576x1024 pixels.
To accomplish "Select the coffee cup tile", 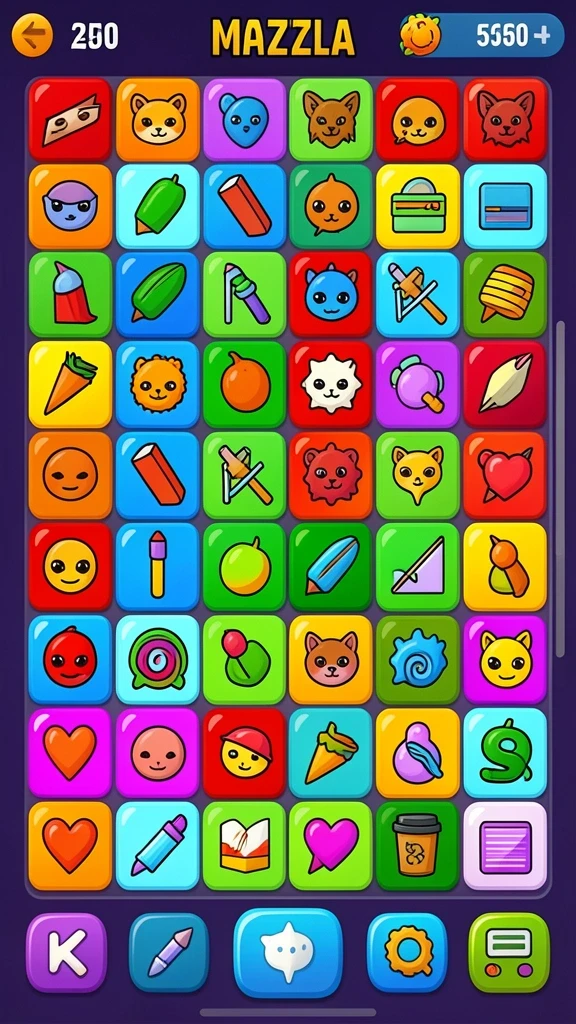I will 417,846.
